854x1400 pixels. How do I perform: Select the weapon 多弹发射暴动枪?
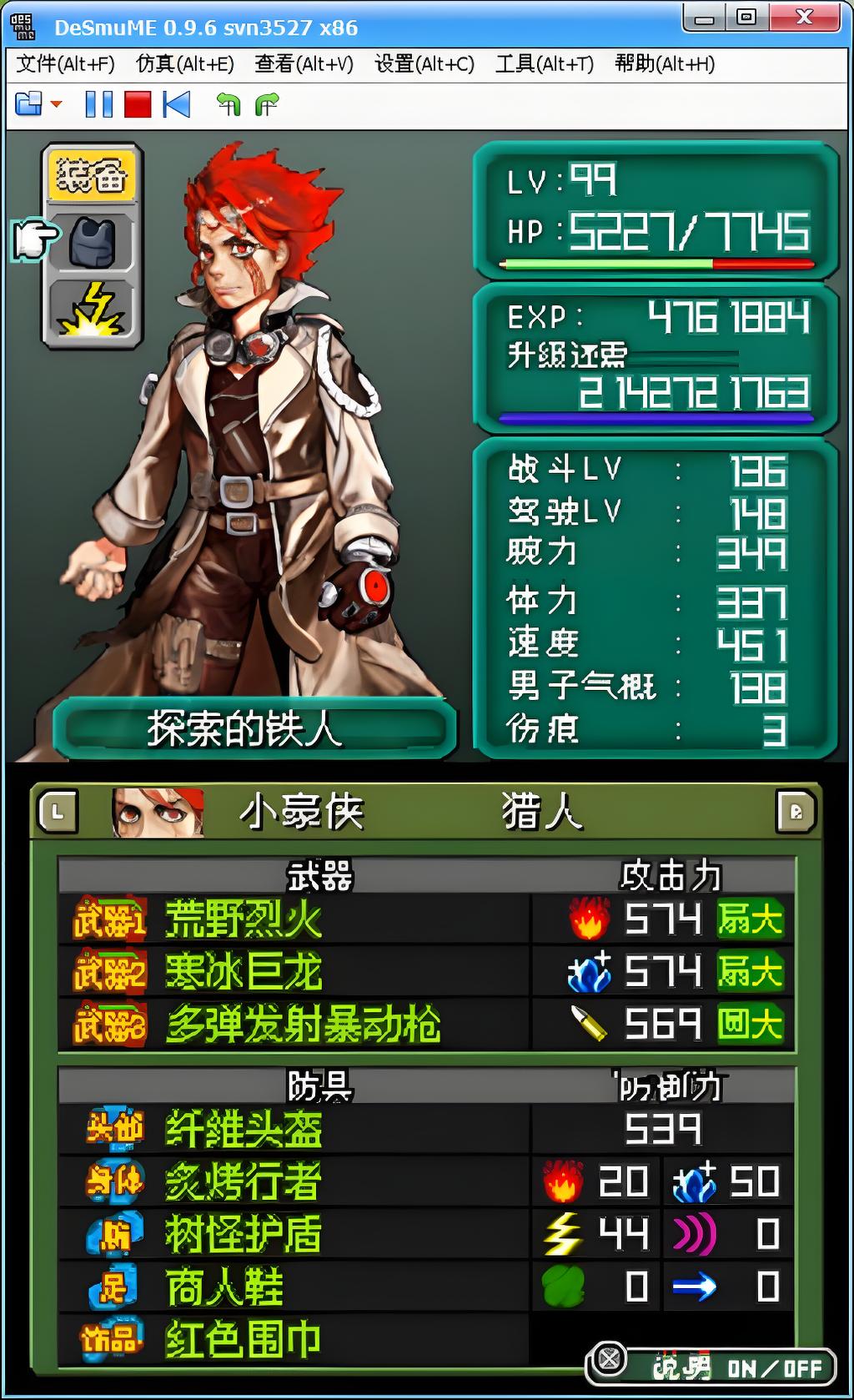point(302,1024)
